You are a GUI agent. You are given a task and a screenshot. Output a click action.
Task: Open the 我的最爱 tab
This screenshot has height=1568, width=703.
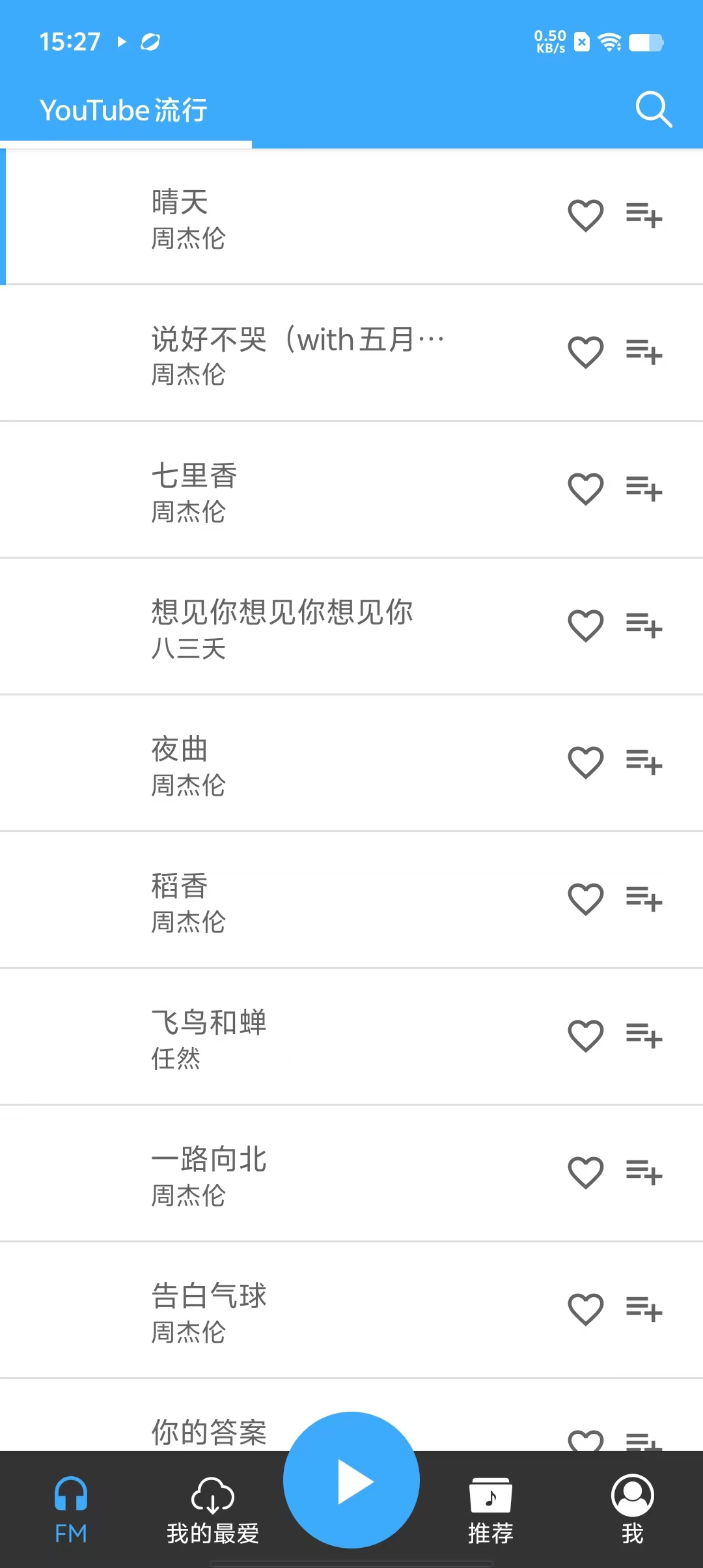(x=213, y=1509)
